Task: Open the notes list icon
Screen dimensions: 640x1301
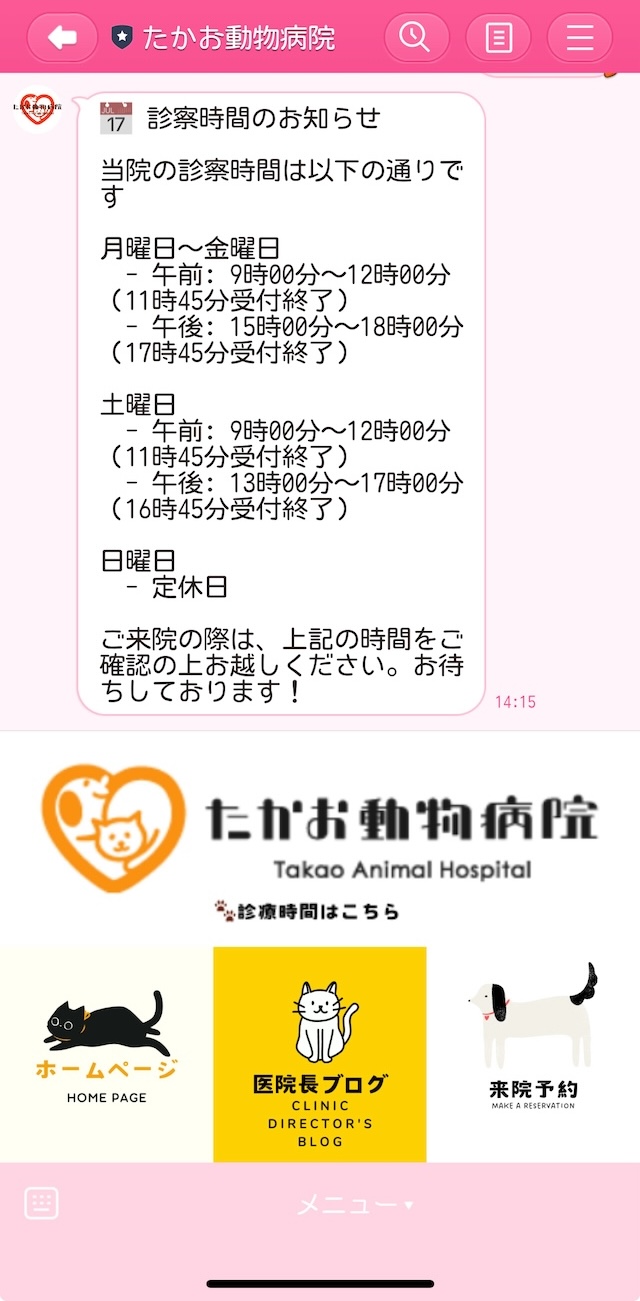Action: point(498,38)
